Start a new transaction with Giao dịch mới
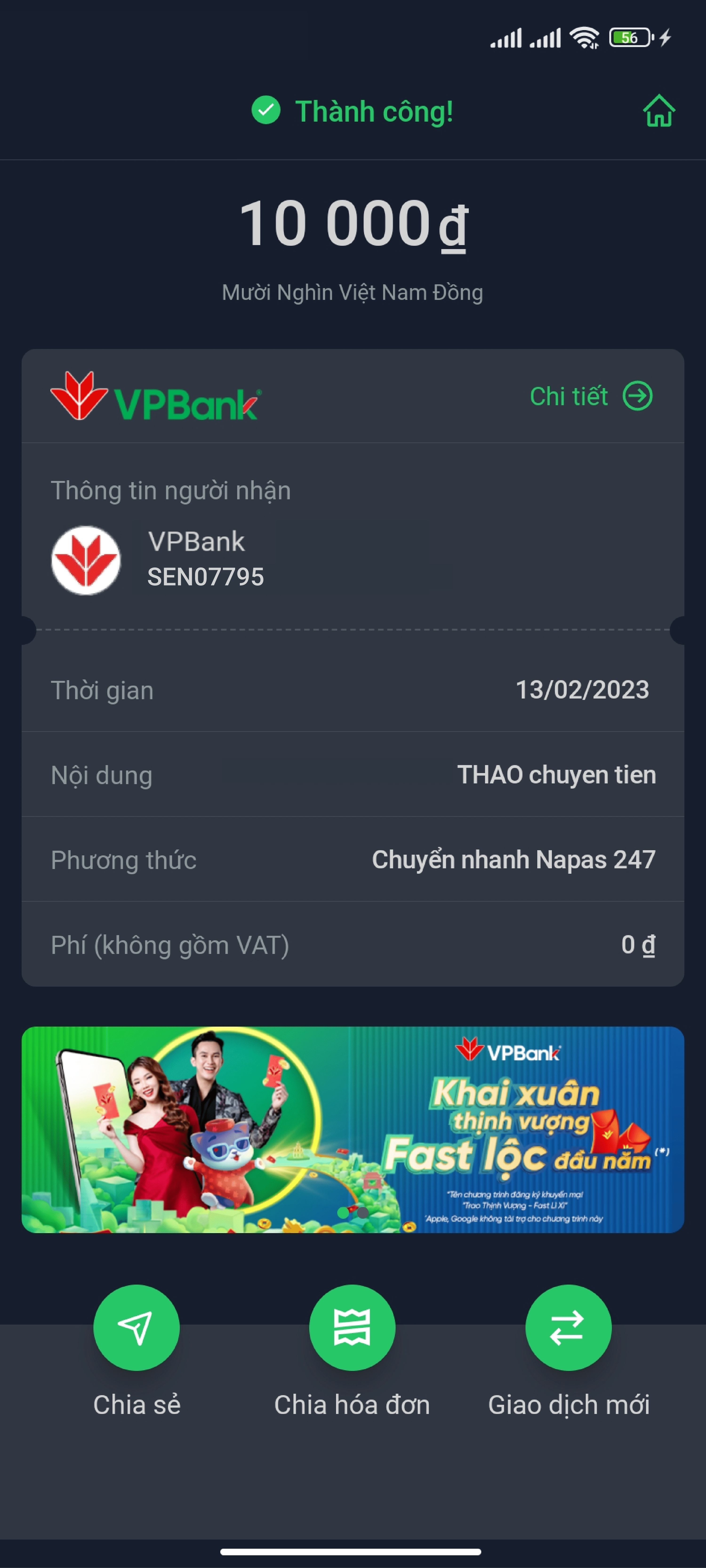706x1568 pixels. (568, 1328)
